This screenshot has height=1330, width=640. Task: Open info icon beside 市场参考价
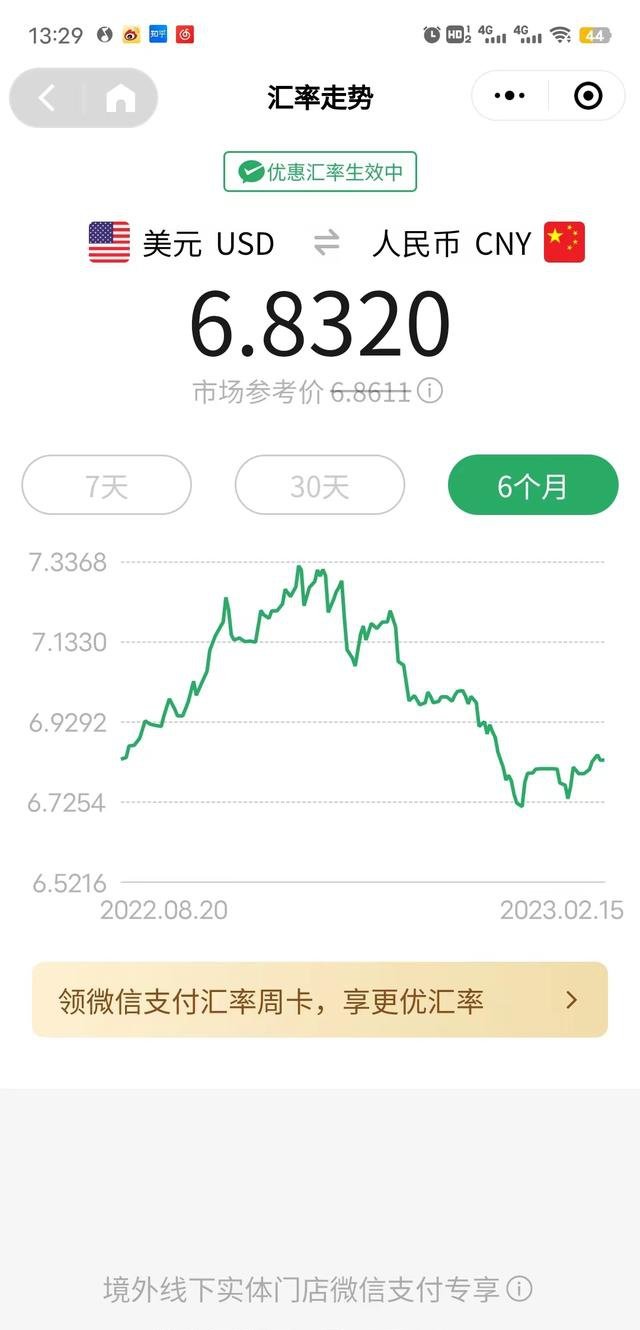pyautogui.click(x=430, y=390)
